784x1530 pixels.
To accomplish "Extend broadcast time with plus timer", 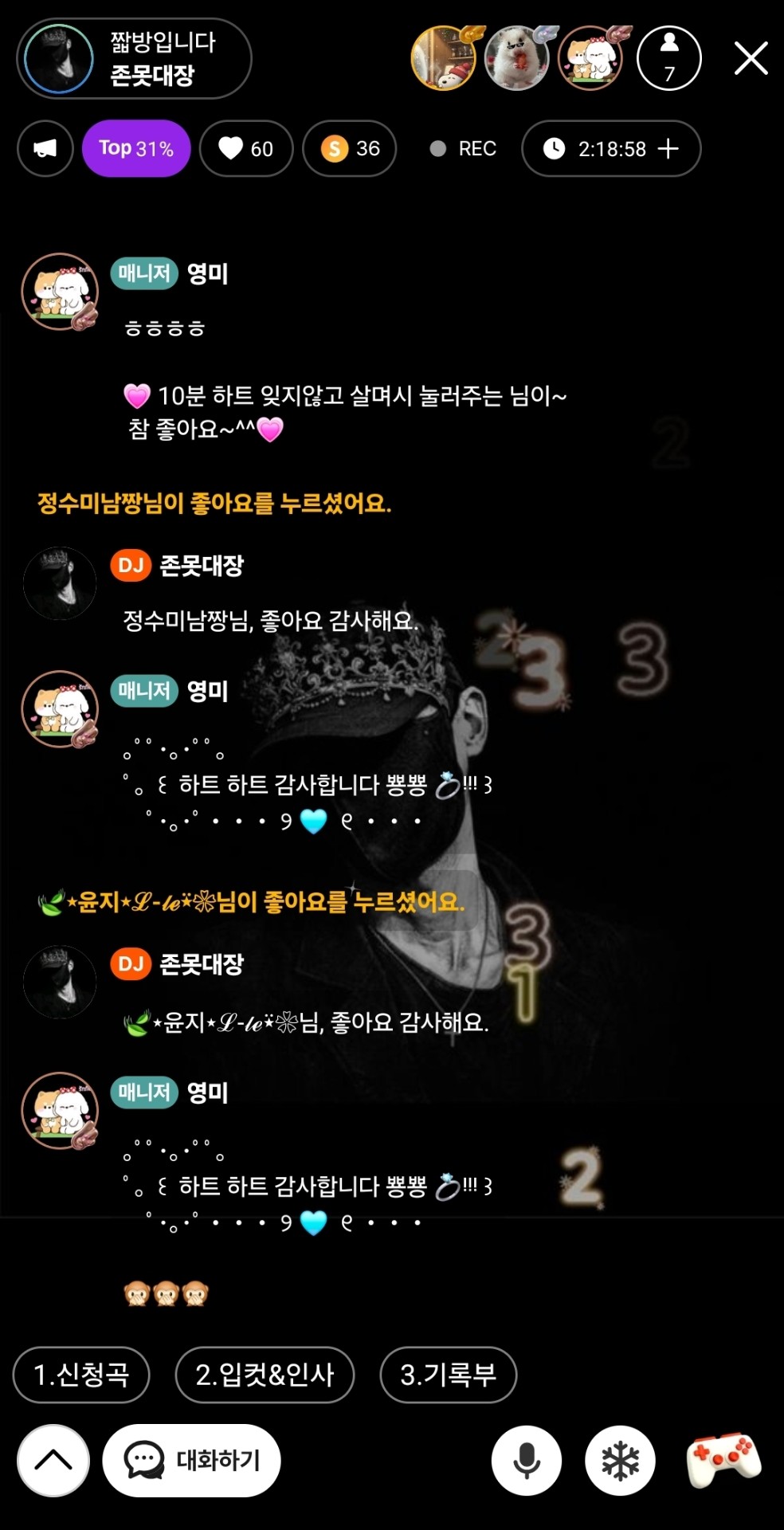I will click(x=668, y=148).
